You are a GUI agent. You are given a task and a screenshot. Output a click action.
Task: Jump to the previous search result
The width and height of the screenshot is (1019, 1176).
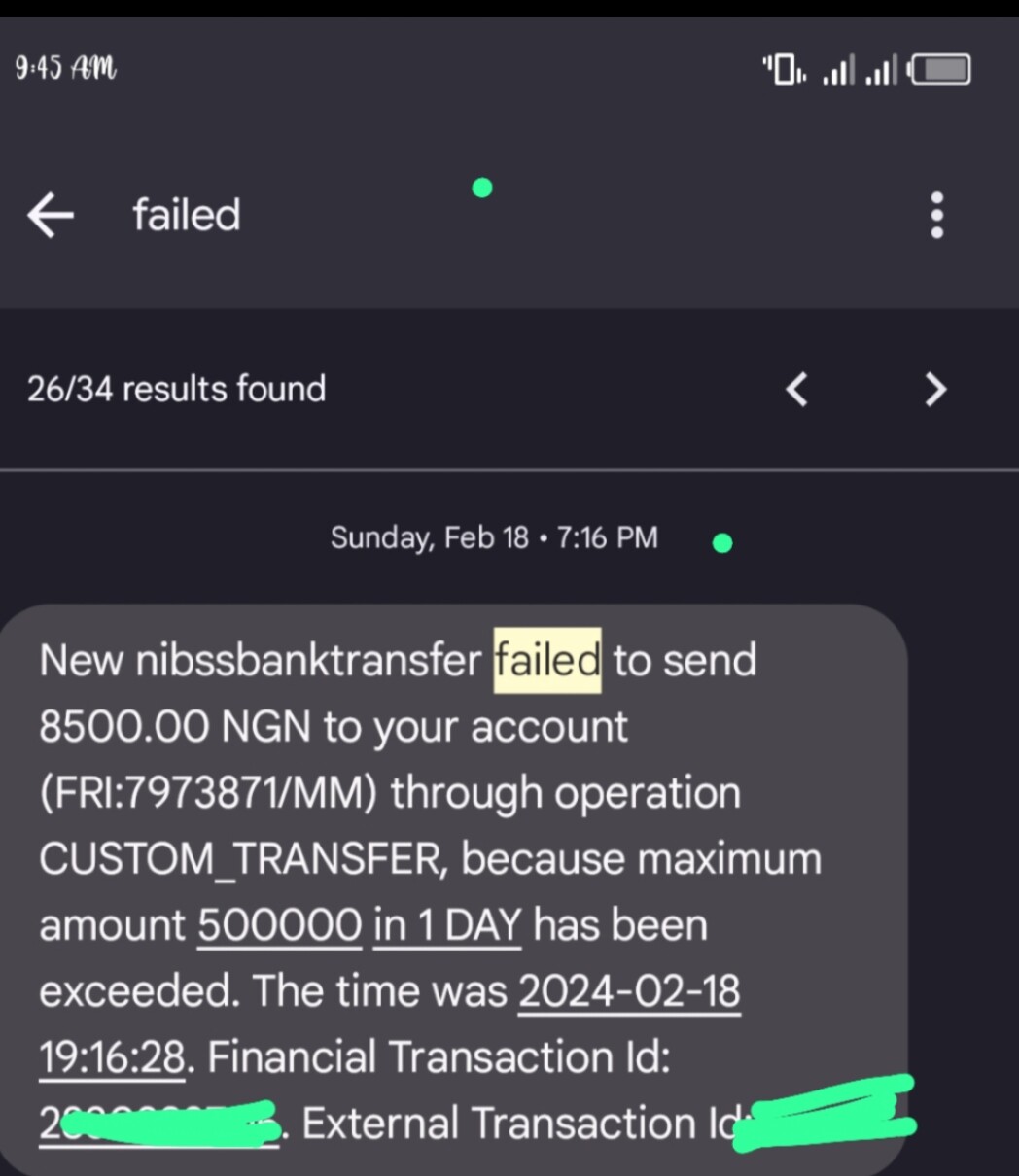[797, 390]
